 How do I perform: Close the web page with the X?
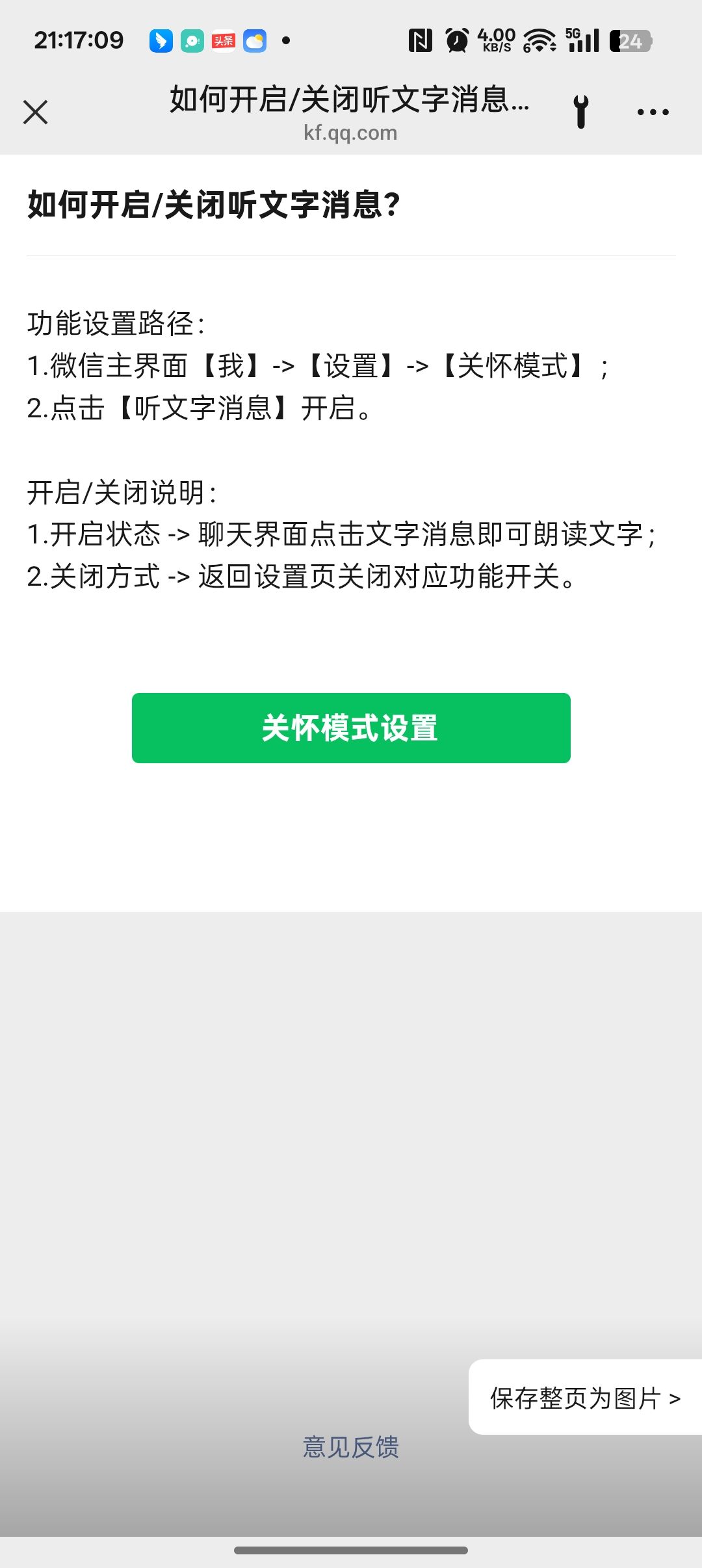pos(36,112)
